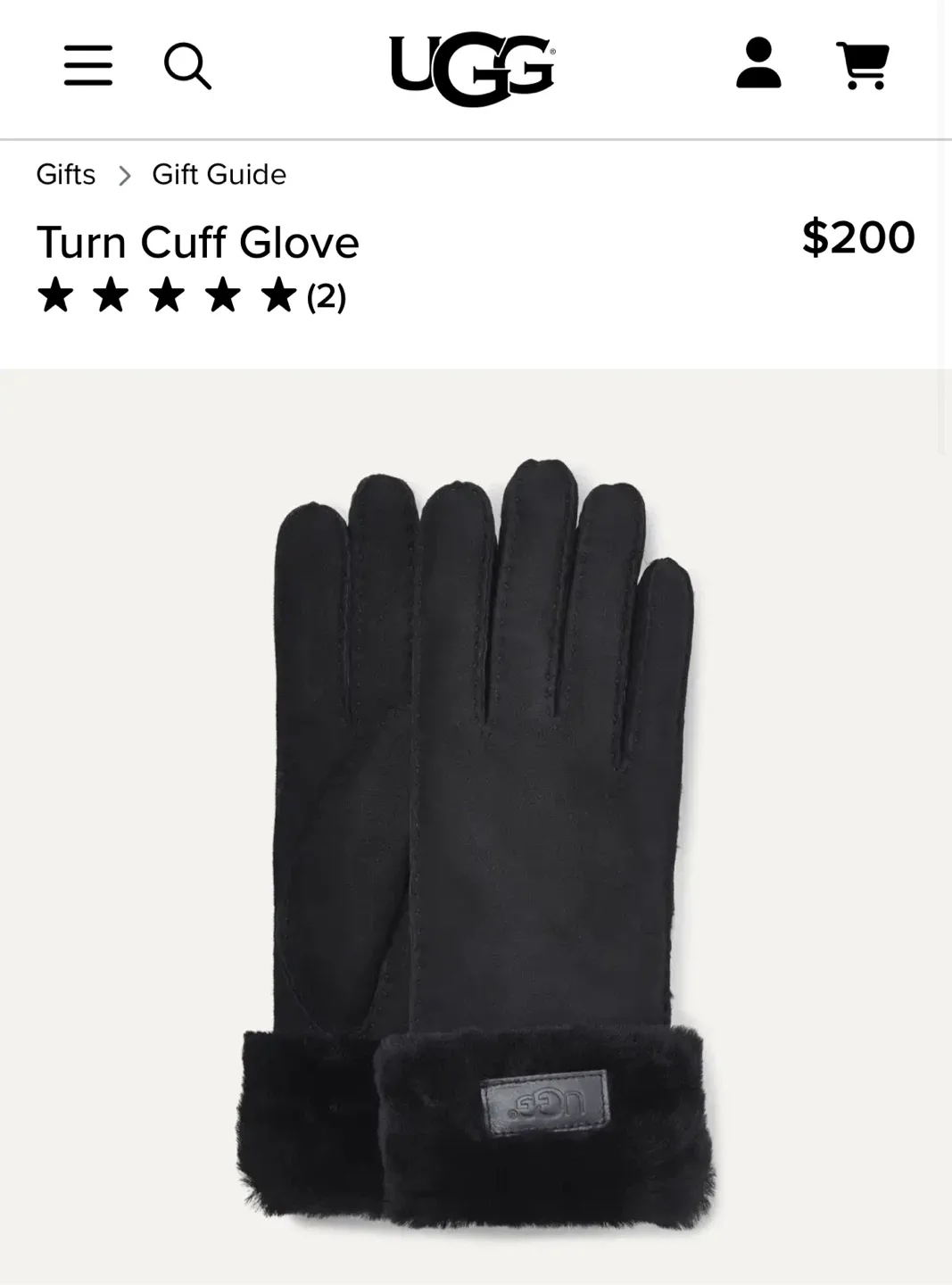Screen dimensions: 952x1285
Task: Open the account profile icon
Action: pos(758,63)
